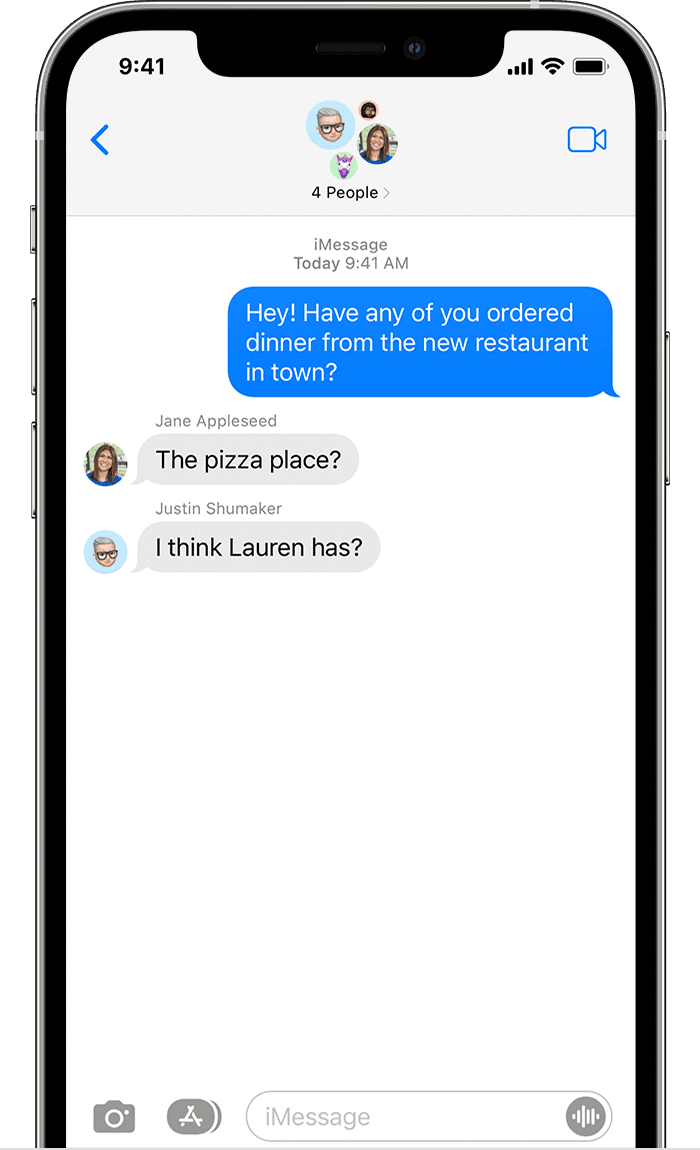Open the camera to attach a photo
Image resolution: width=700 pixels, height=1150 pixels.
(x=114, y=1116)
